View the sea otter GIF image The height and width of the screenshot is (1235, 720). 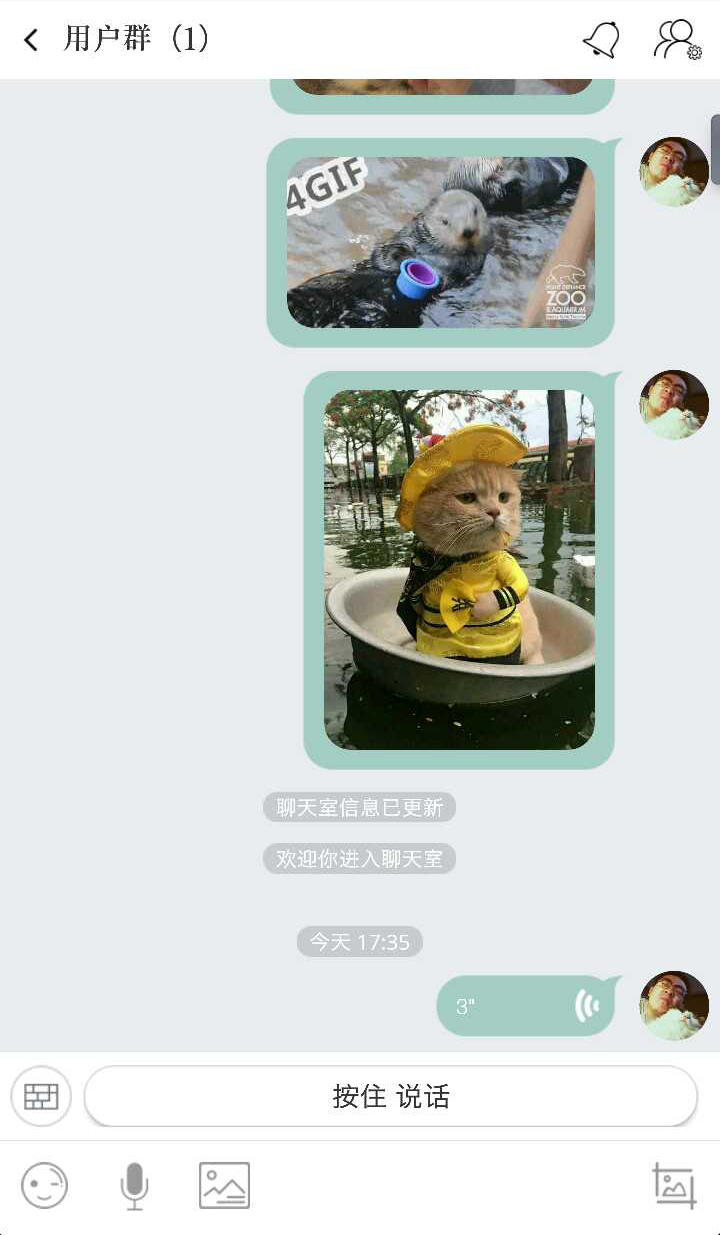coord(440,242)
